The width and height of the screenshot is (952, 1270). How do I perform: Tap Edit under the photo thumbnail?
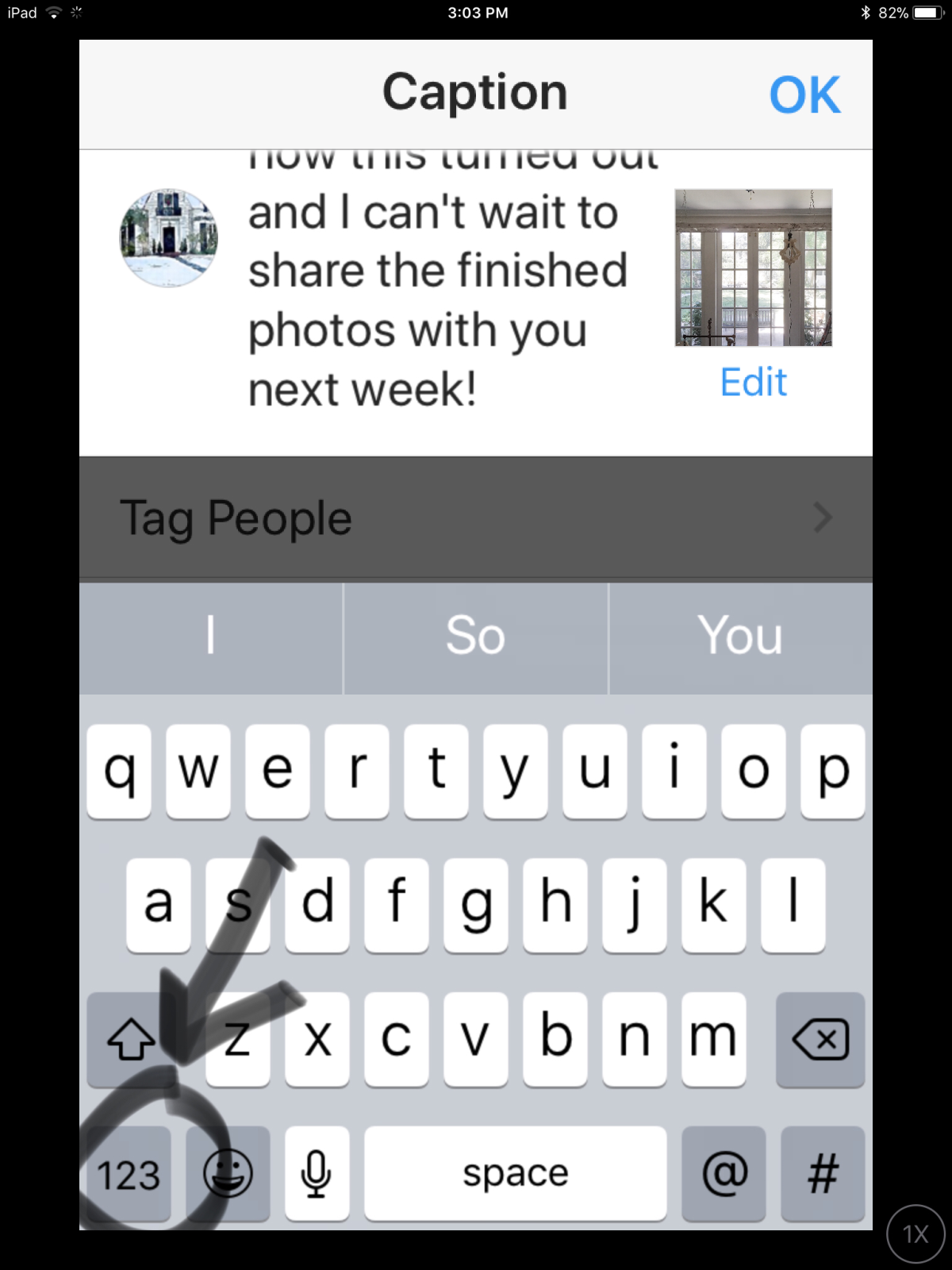click(x=753, y=383)
